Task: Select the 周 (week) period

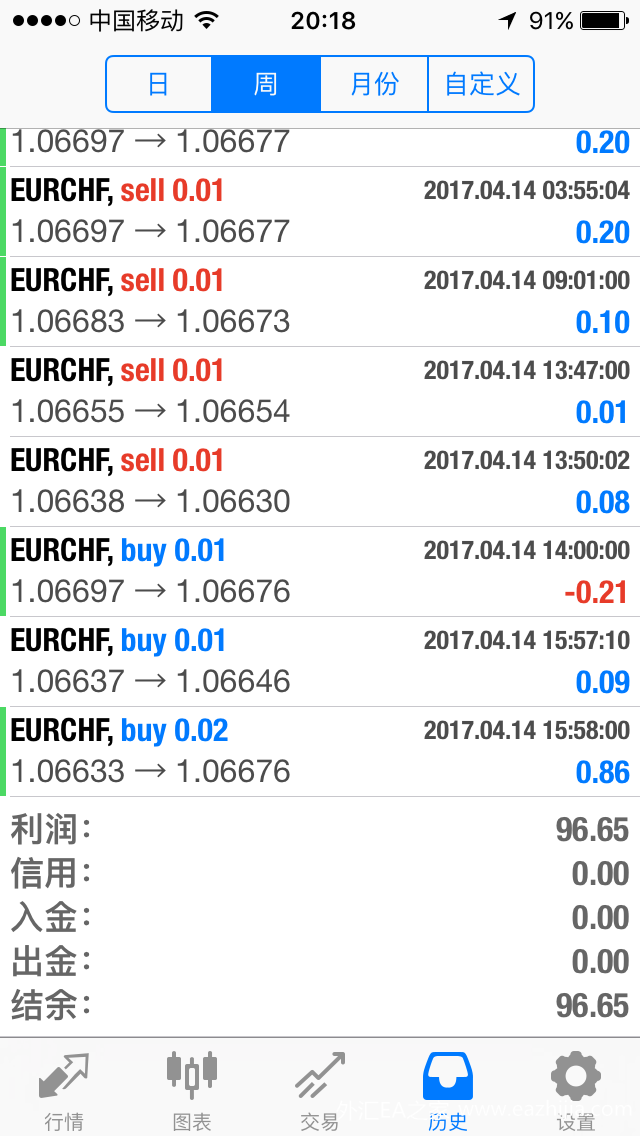Action: 266,84
